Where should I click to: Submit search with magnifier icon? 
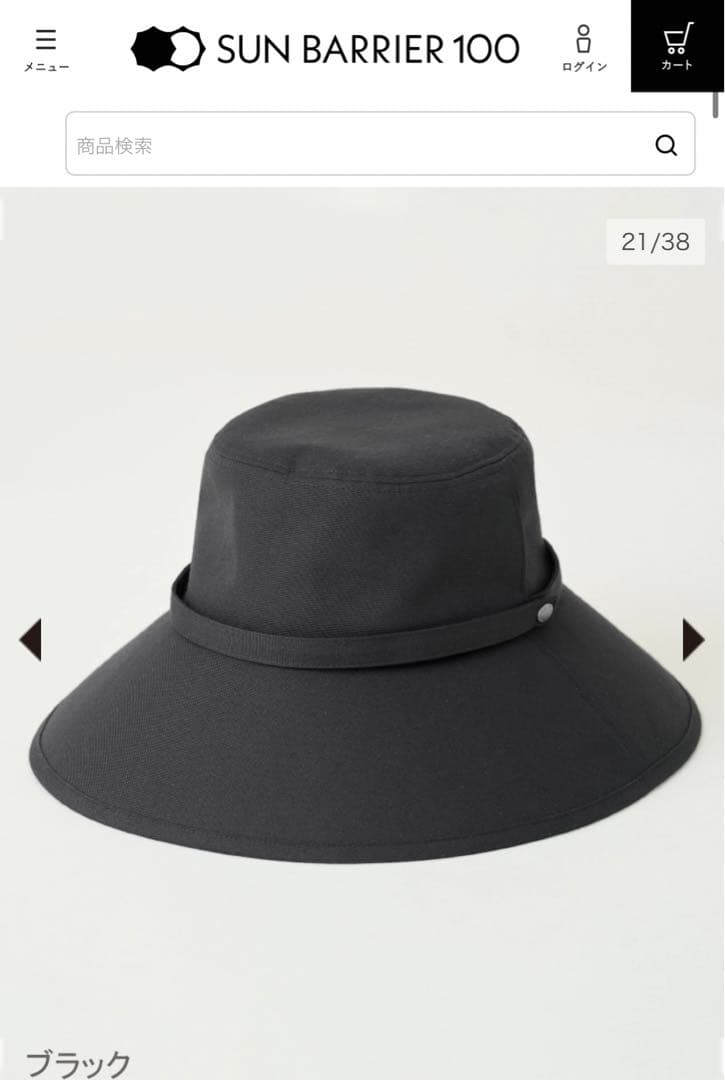[x=666, y=145]
